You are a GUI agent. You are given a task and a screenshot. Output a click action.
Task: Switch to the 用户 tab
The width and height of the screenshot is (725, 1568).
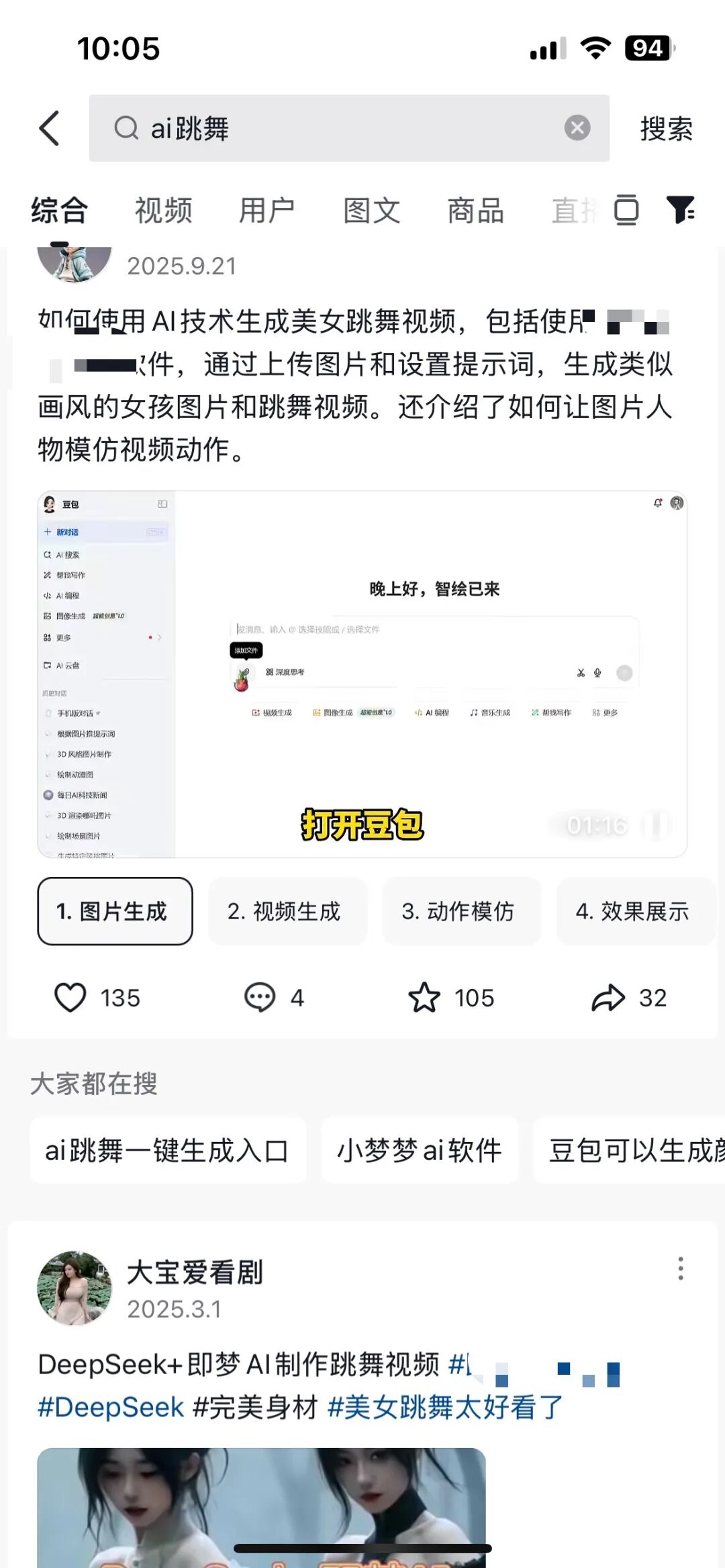[x=267, y=211]
